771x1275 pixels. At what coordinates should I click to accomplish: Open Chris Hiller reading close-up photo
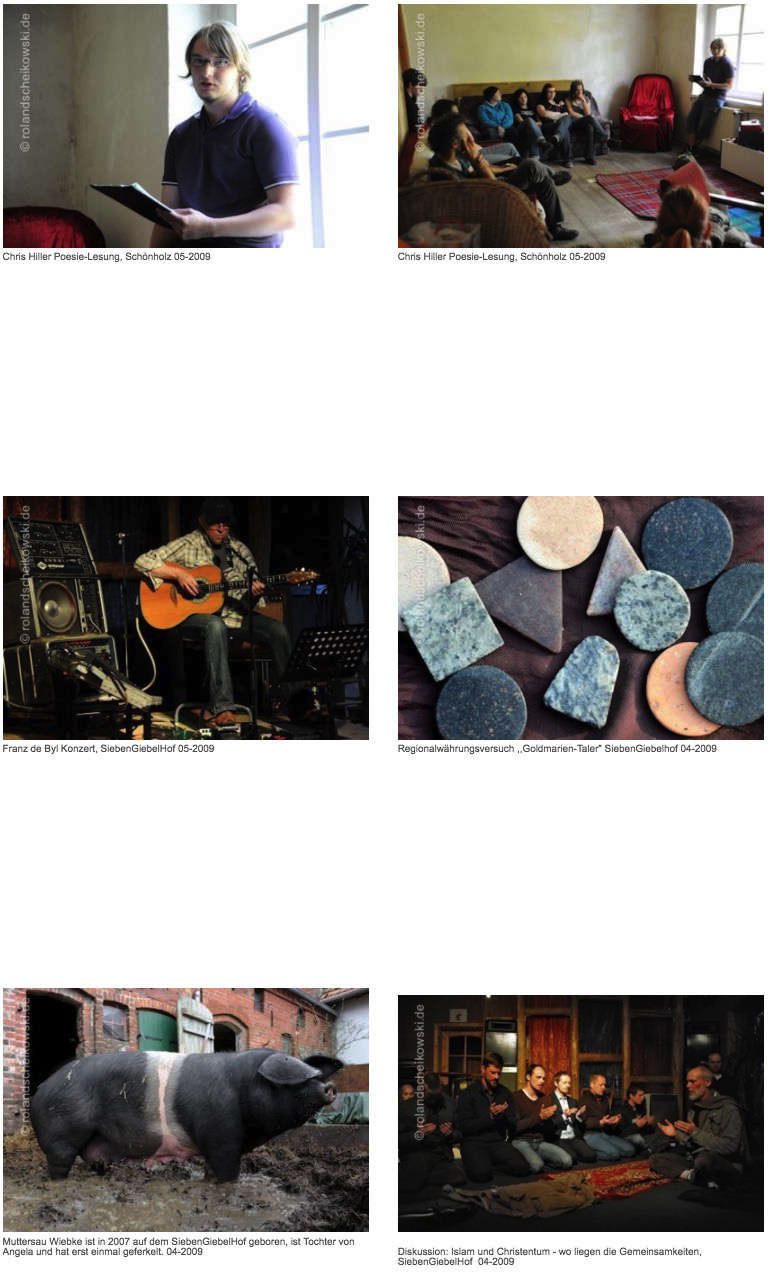[x=185, y=126]
